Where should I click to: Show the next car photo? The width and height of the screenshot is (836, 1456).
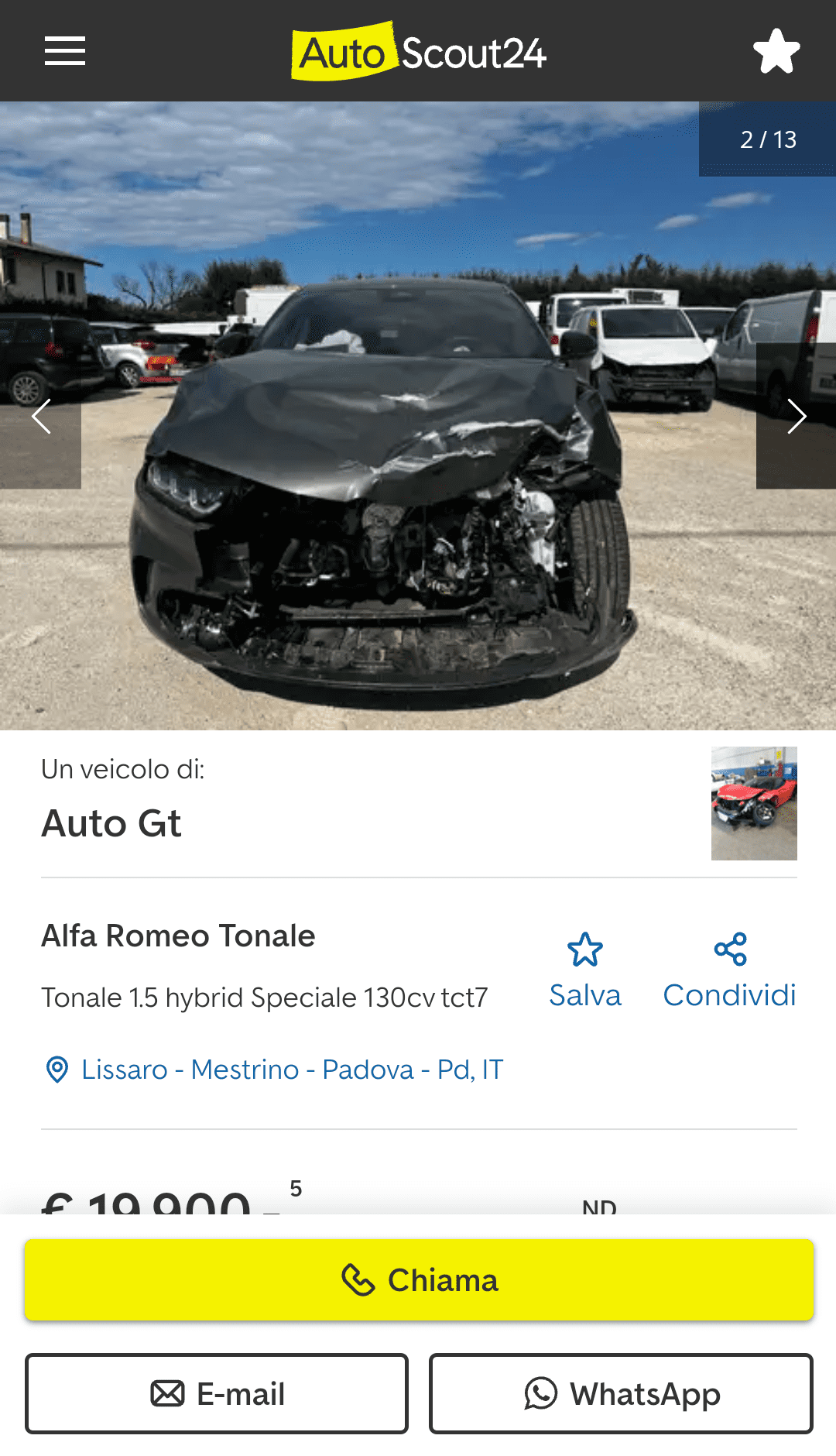796,417
